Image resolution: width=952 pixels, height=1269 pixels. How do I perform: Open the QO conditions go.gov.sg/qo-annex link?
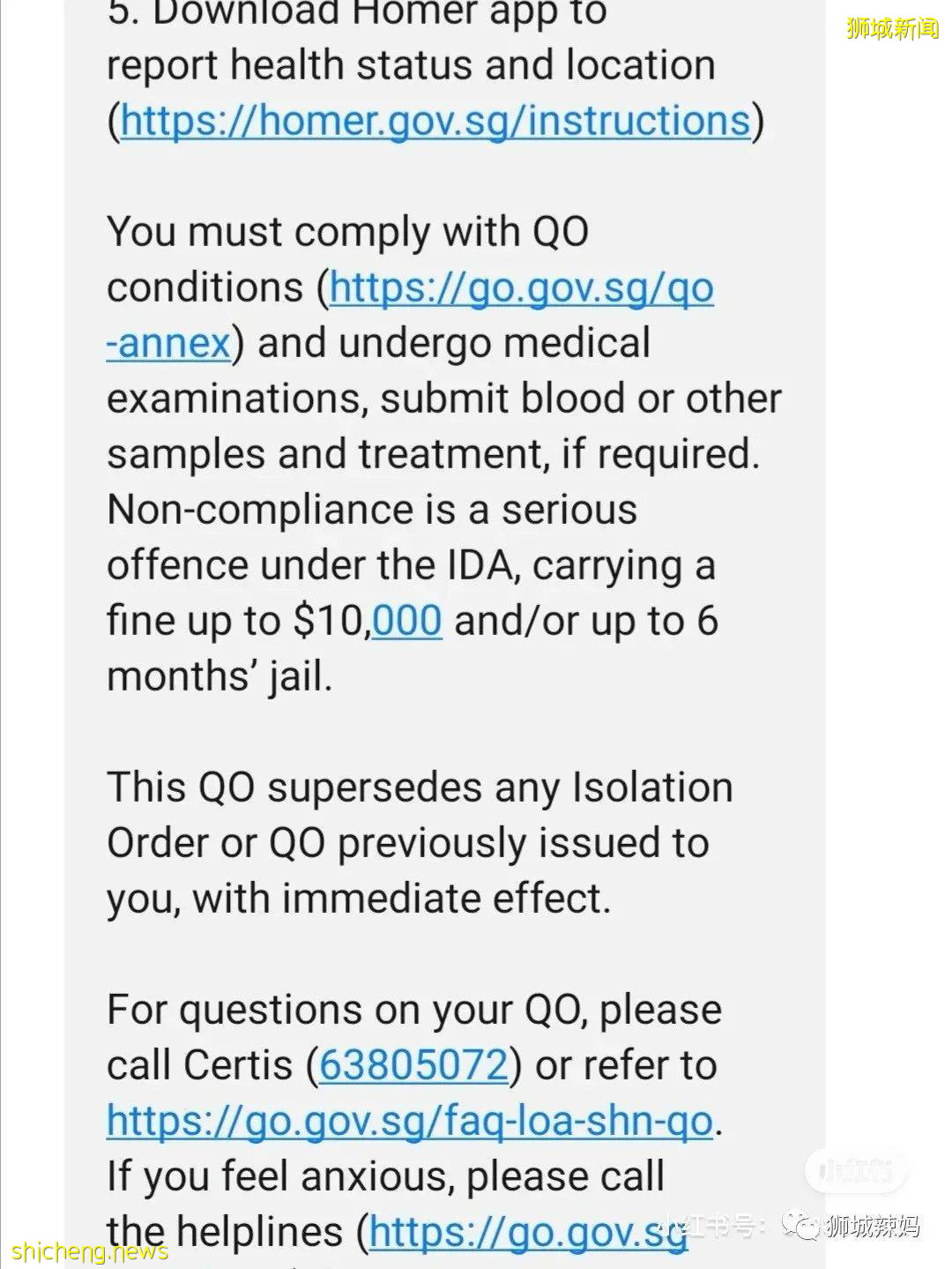click(521, 288)
